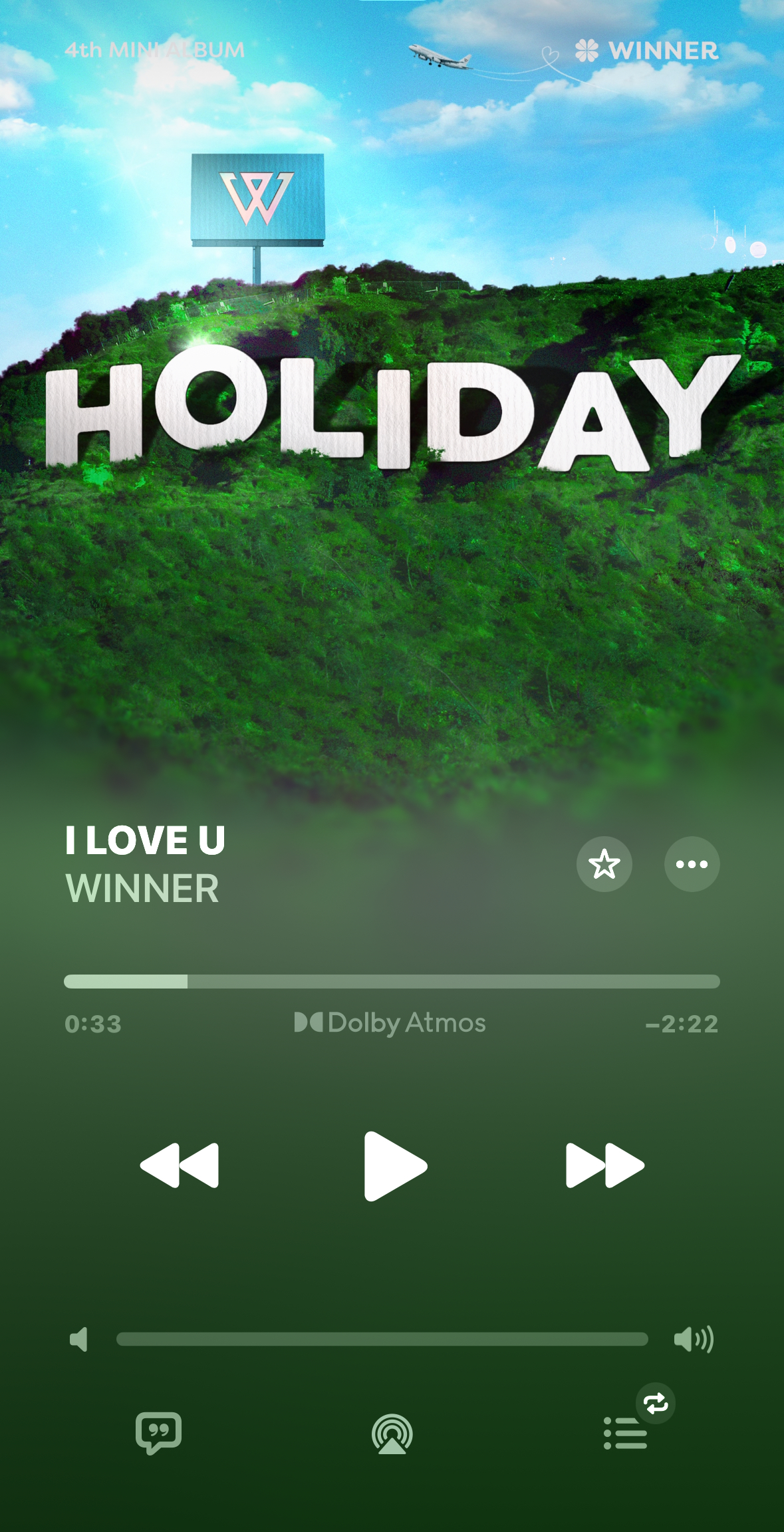Show the song lyrics
Viewport: 784px width, 1532px height.
coord(158,1432)
